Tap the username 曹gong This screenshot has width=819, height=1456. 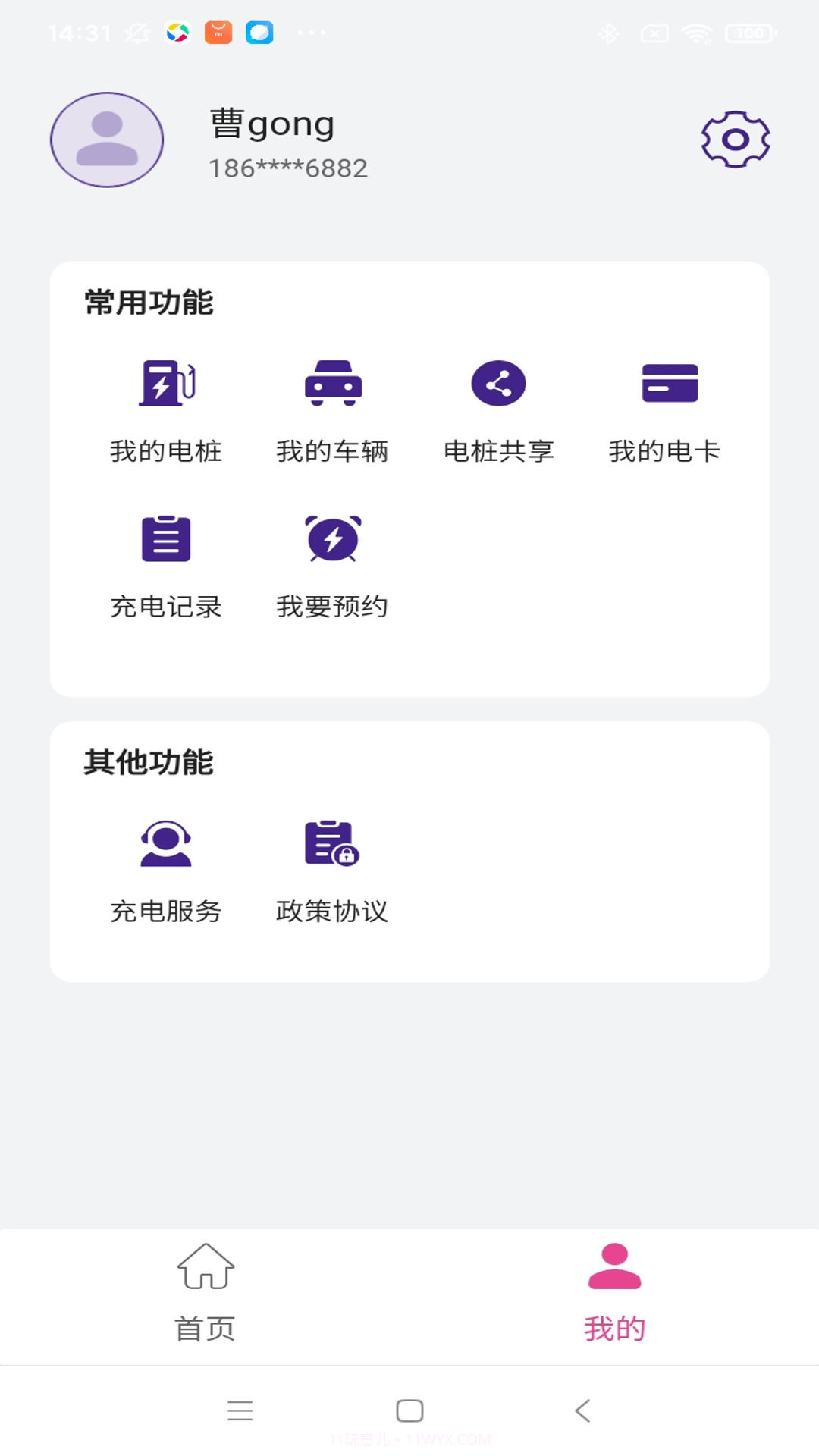click(271, 123)
